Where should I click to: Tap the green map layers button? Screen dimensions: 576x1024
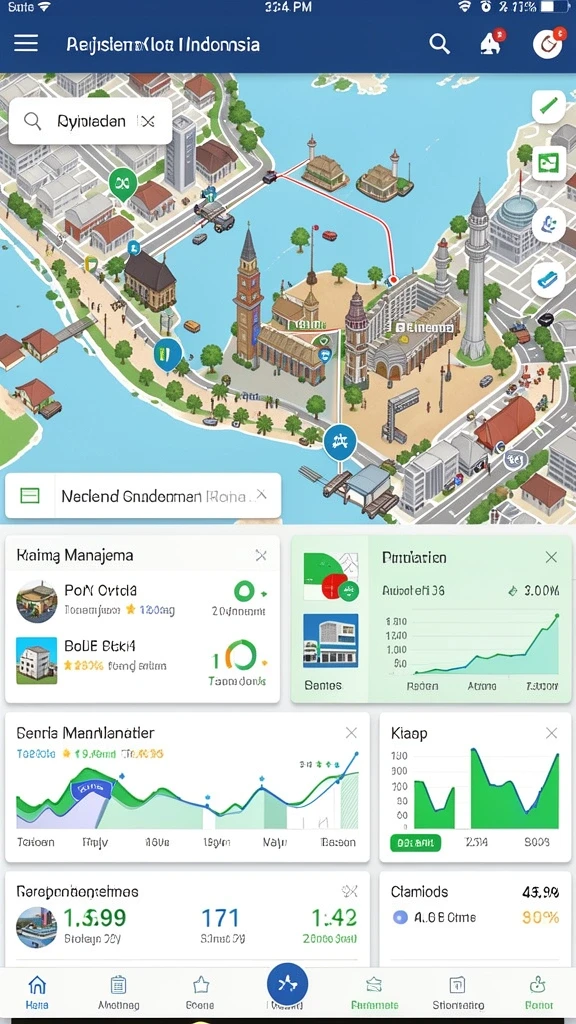tap(549, 162)
